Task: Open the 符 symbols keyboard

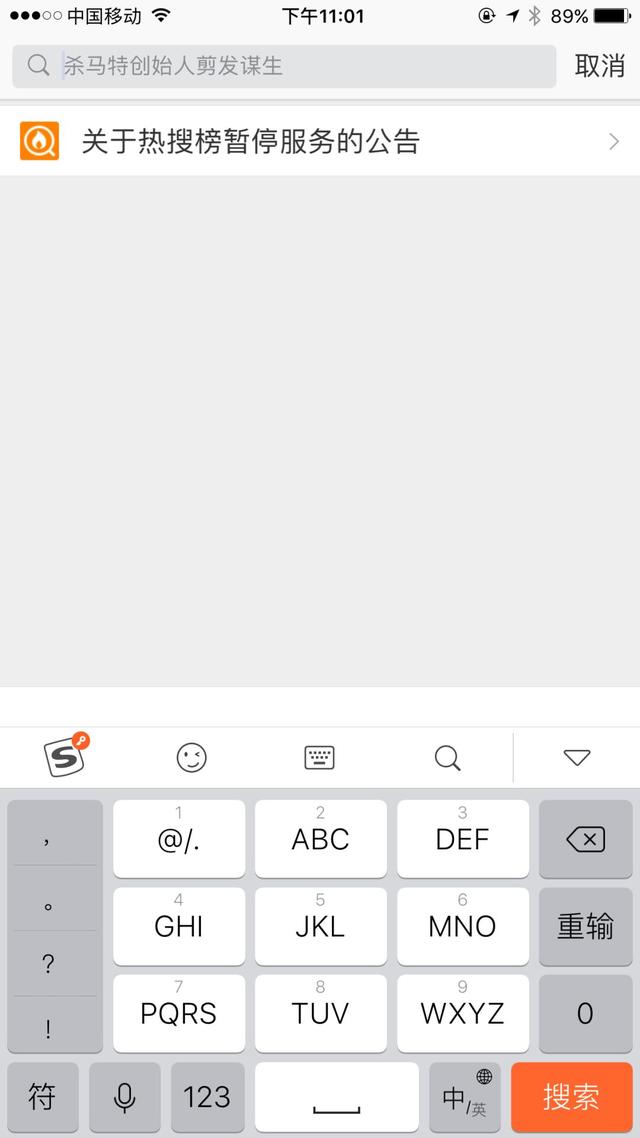Action: (x=43, y=1097)
